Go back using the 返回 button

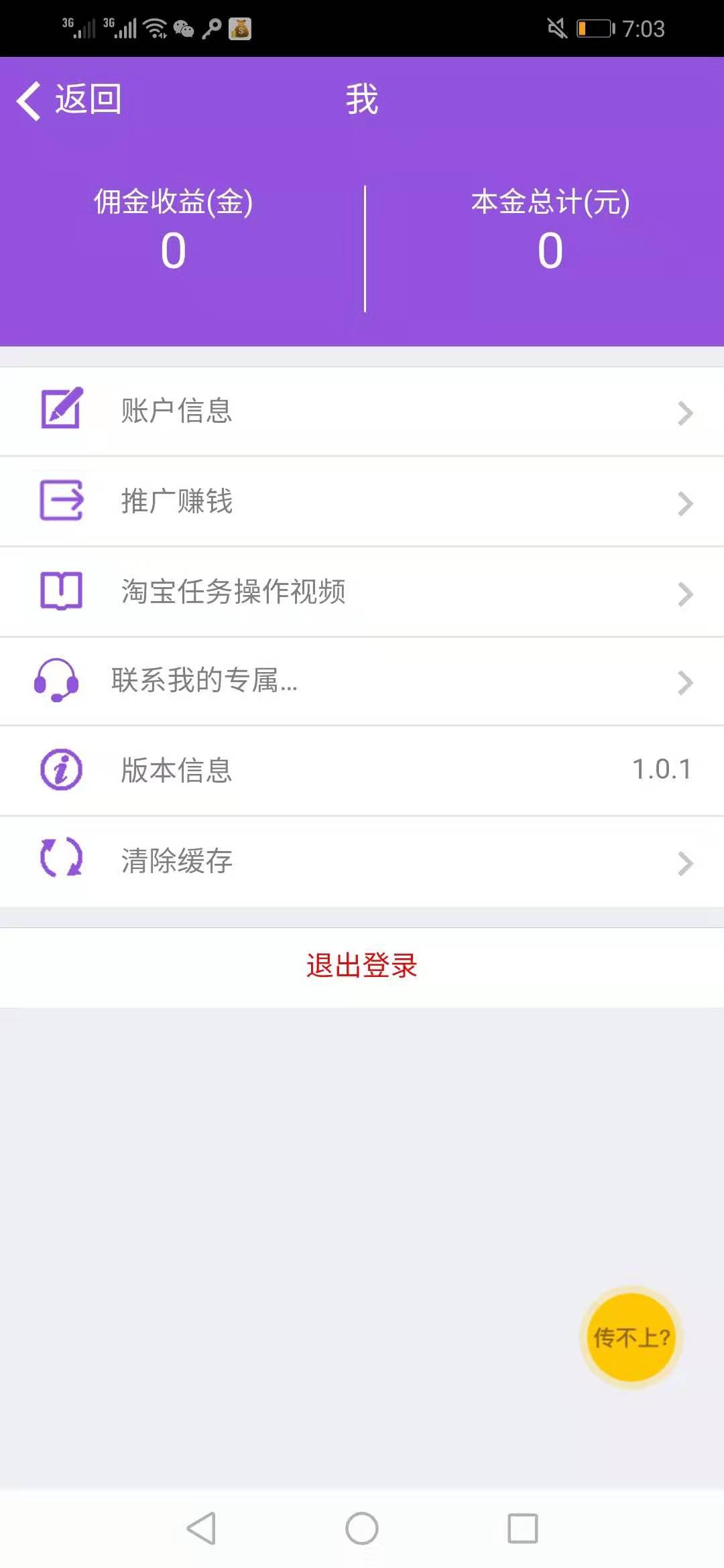(69, 101)
